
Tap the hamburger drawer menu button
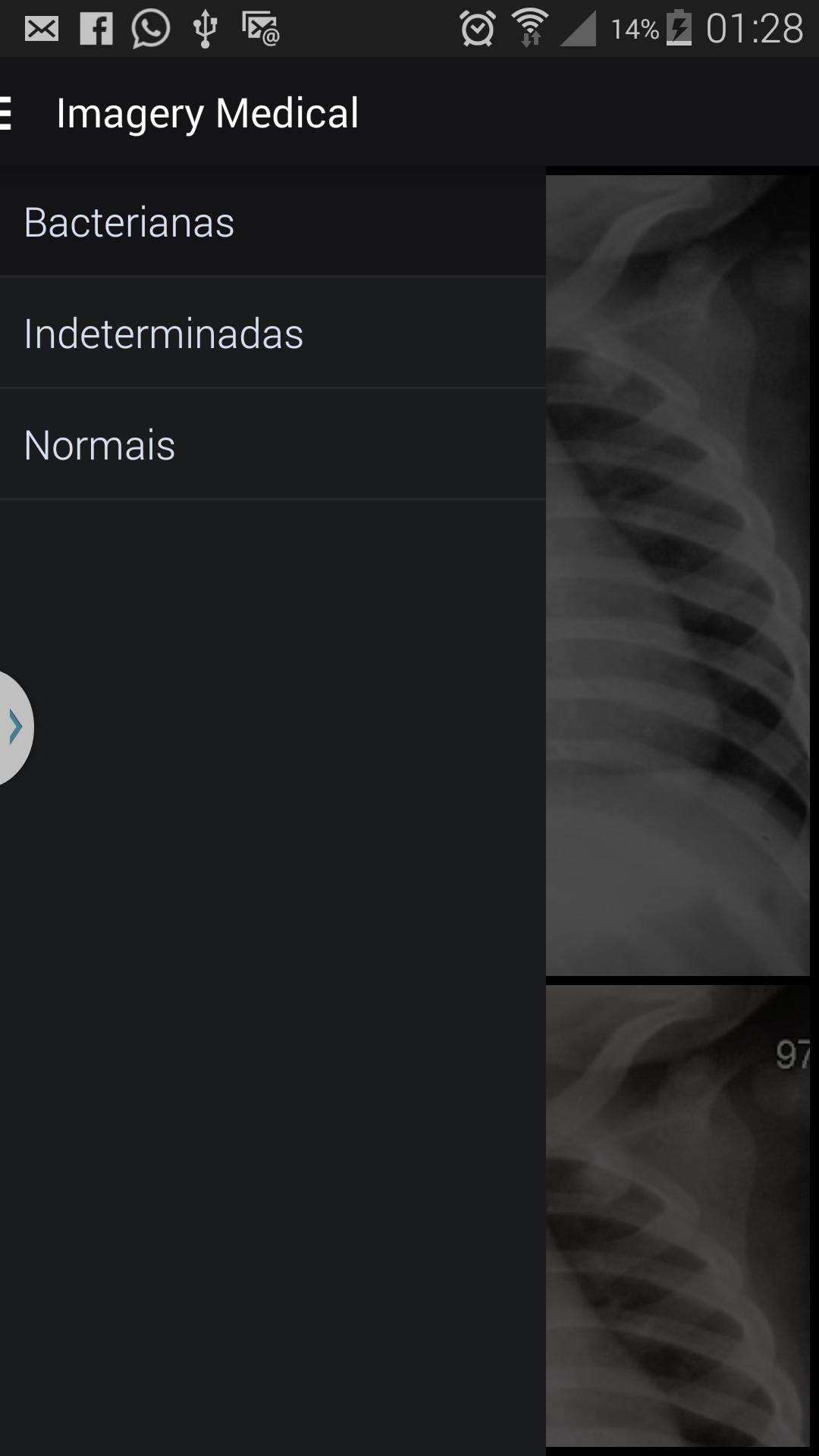pyautogui.click(x=6, y=114)
